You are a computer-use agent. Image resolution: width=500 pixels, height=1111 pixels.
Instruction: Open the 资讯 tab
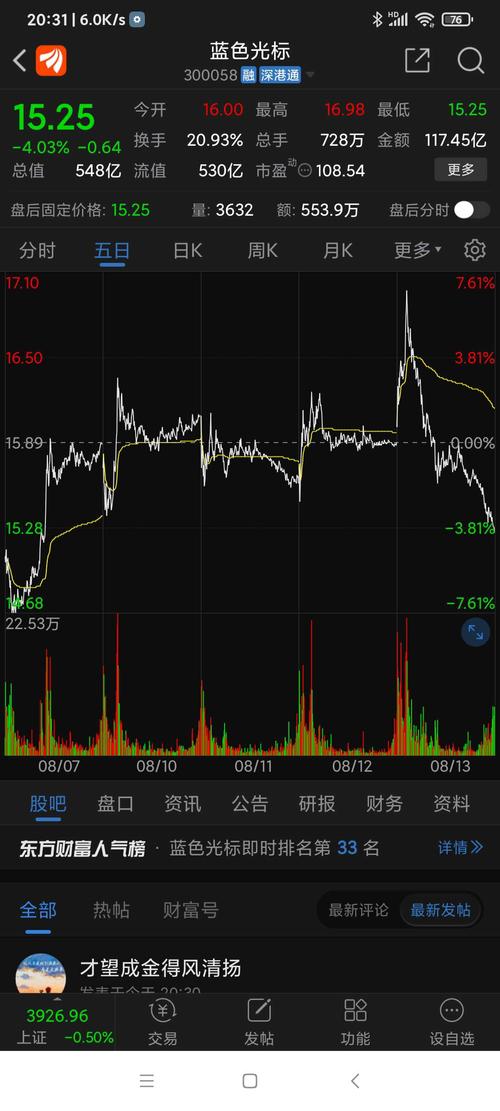coord(183,803)
